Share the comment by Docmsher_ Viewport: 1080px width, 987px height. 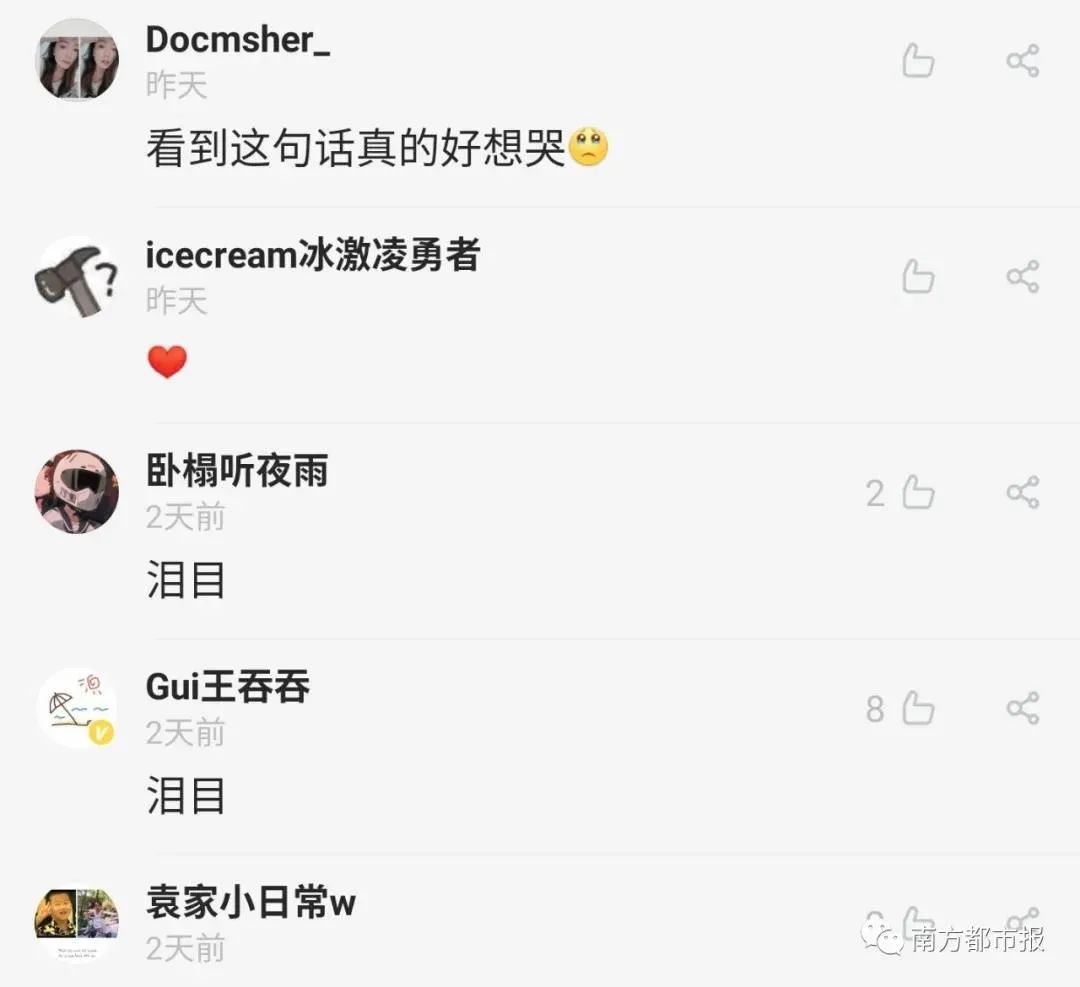[x=1022, y=61]
